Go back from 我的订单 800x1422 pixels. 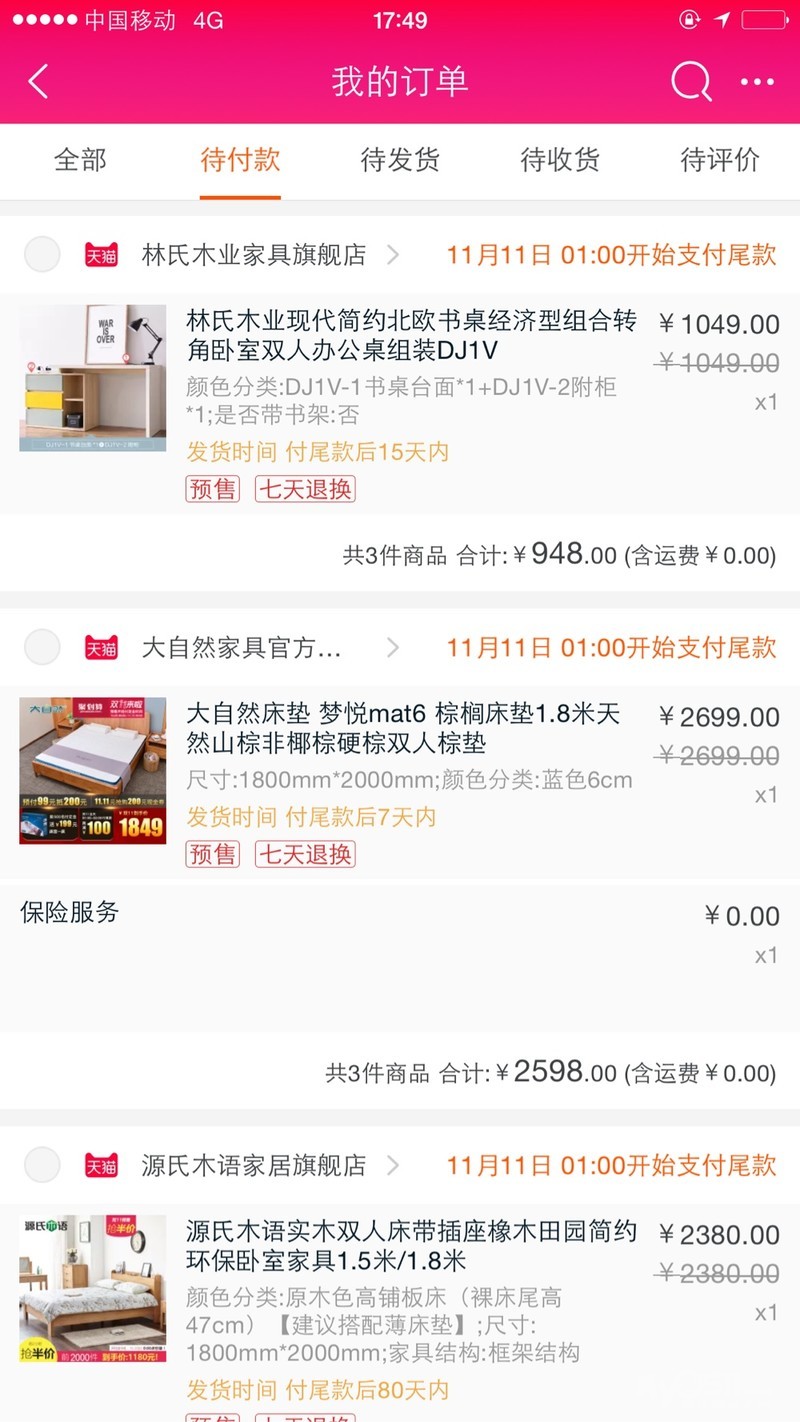tap(38, 81)
